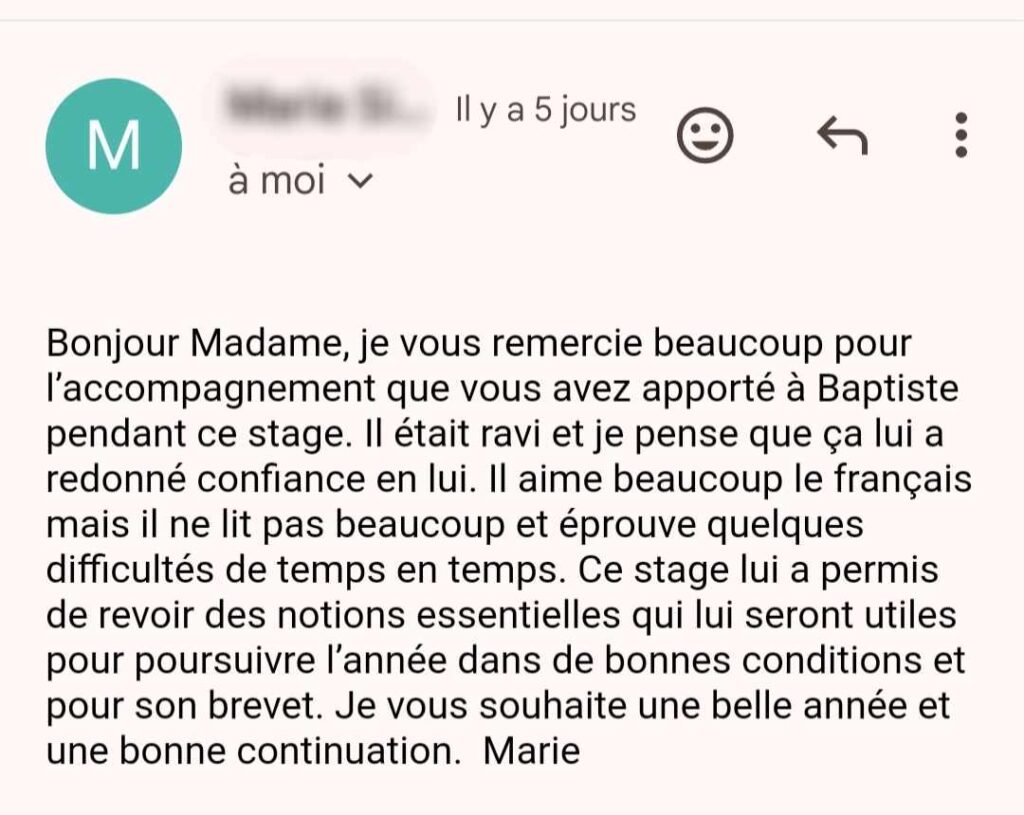Image resolution: width=1024 pixels, height=815 pixels.
Task: Open the three-dot overflow menu
Action: pos(961,135)
